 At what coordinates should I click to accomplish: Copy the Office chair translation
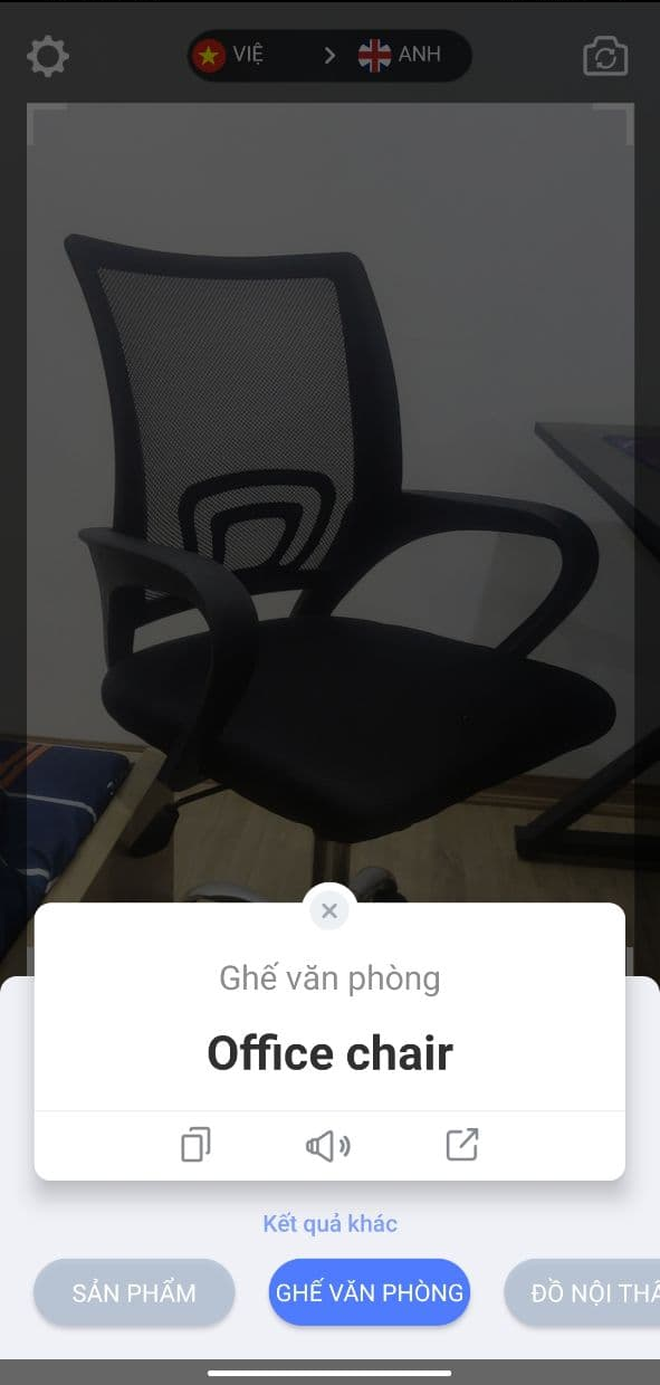coord(196,1145)
